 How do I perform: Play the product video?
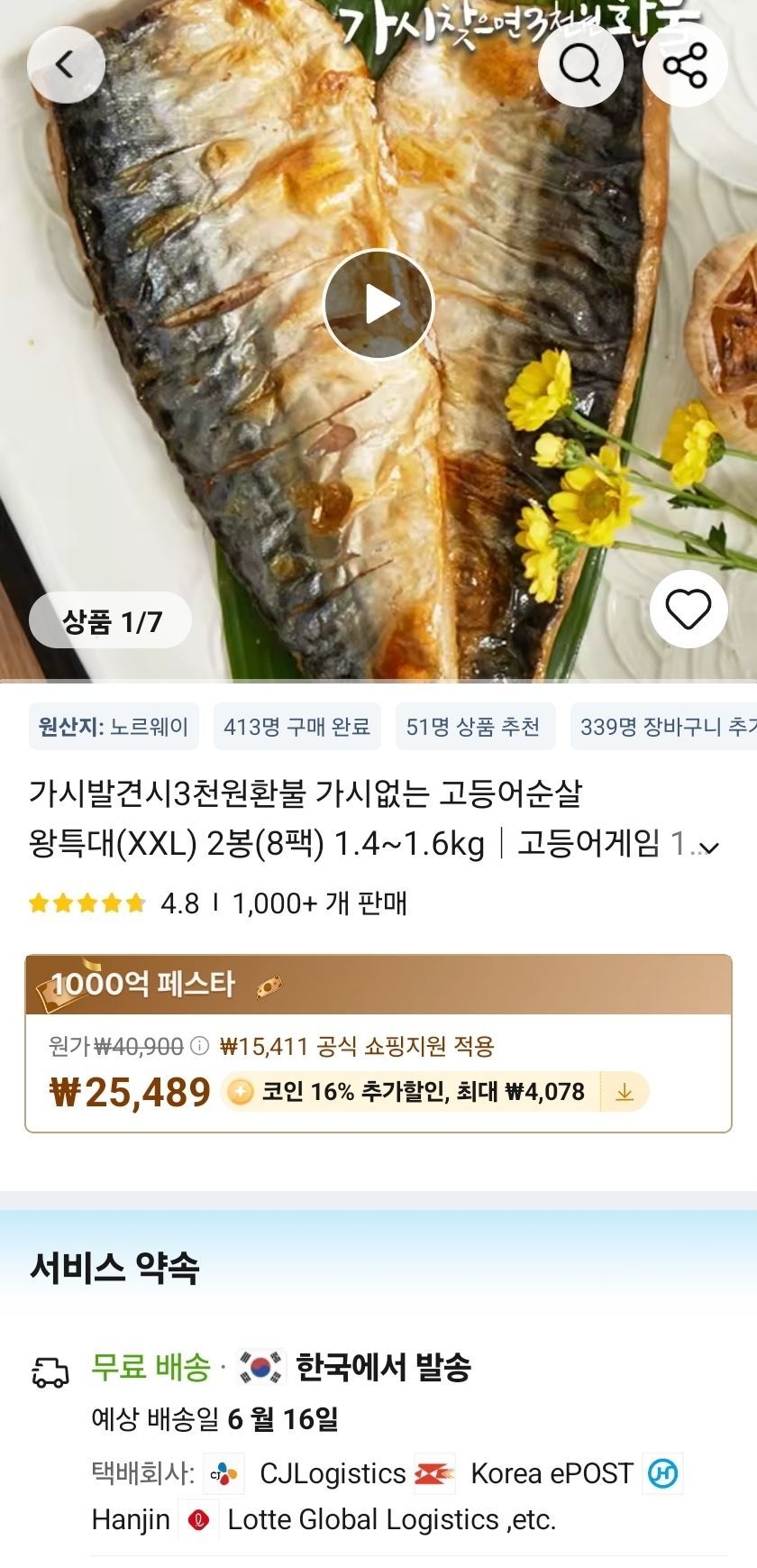[378, 304]
